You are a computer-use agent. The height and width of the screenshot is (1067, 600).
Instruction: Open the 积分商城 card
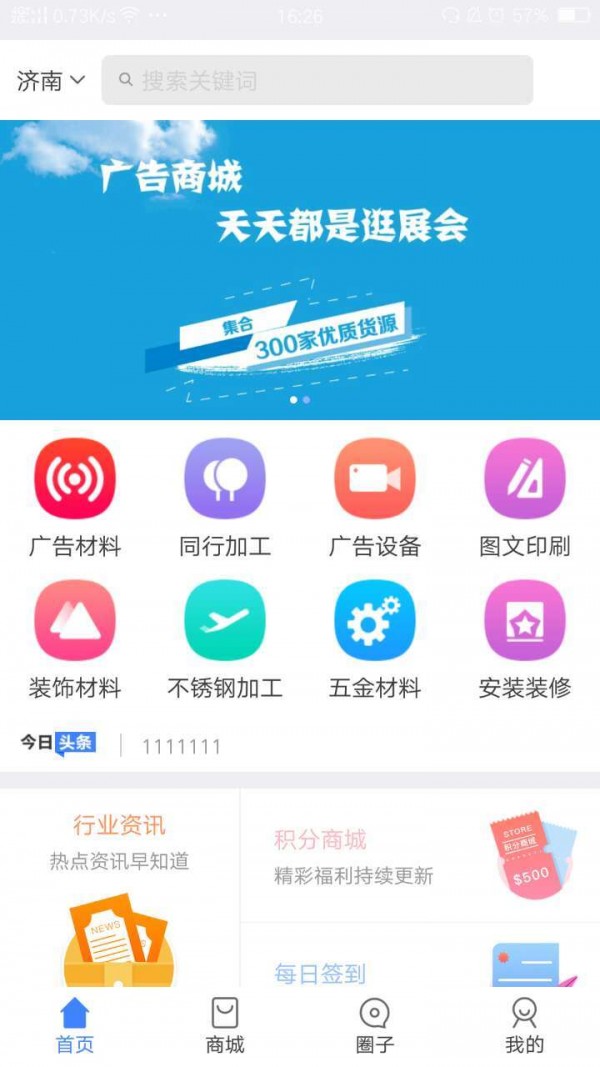point(420,855)
